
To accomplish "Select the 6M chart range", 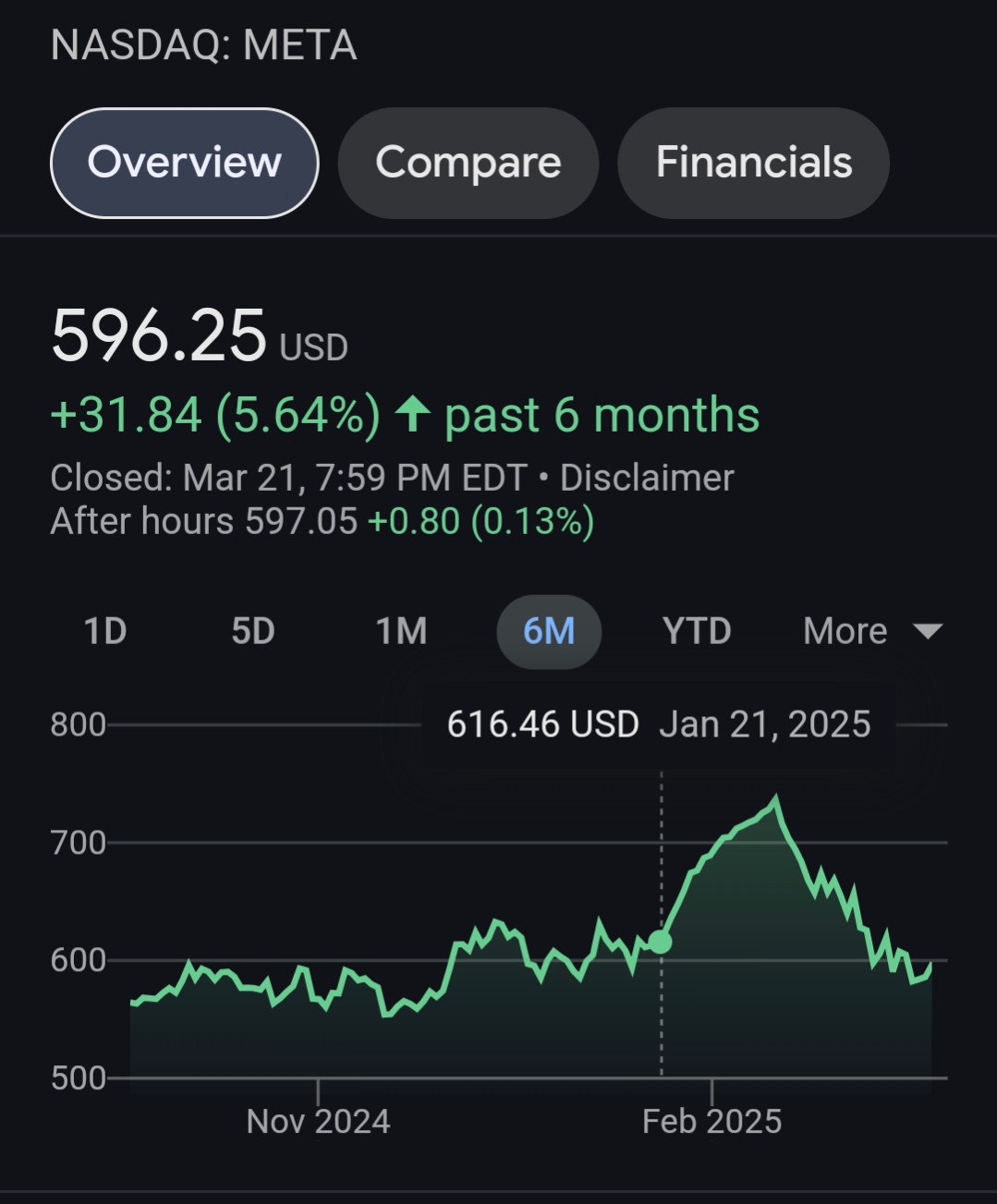I will point(549,632).
